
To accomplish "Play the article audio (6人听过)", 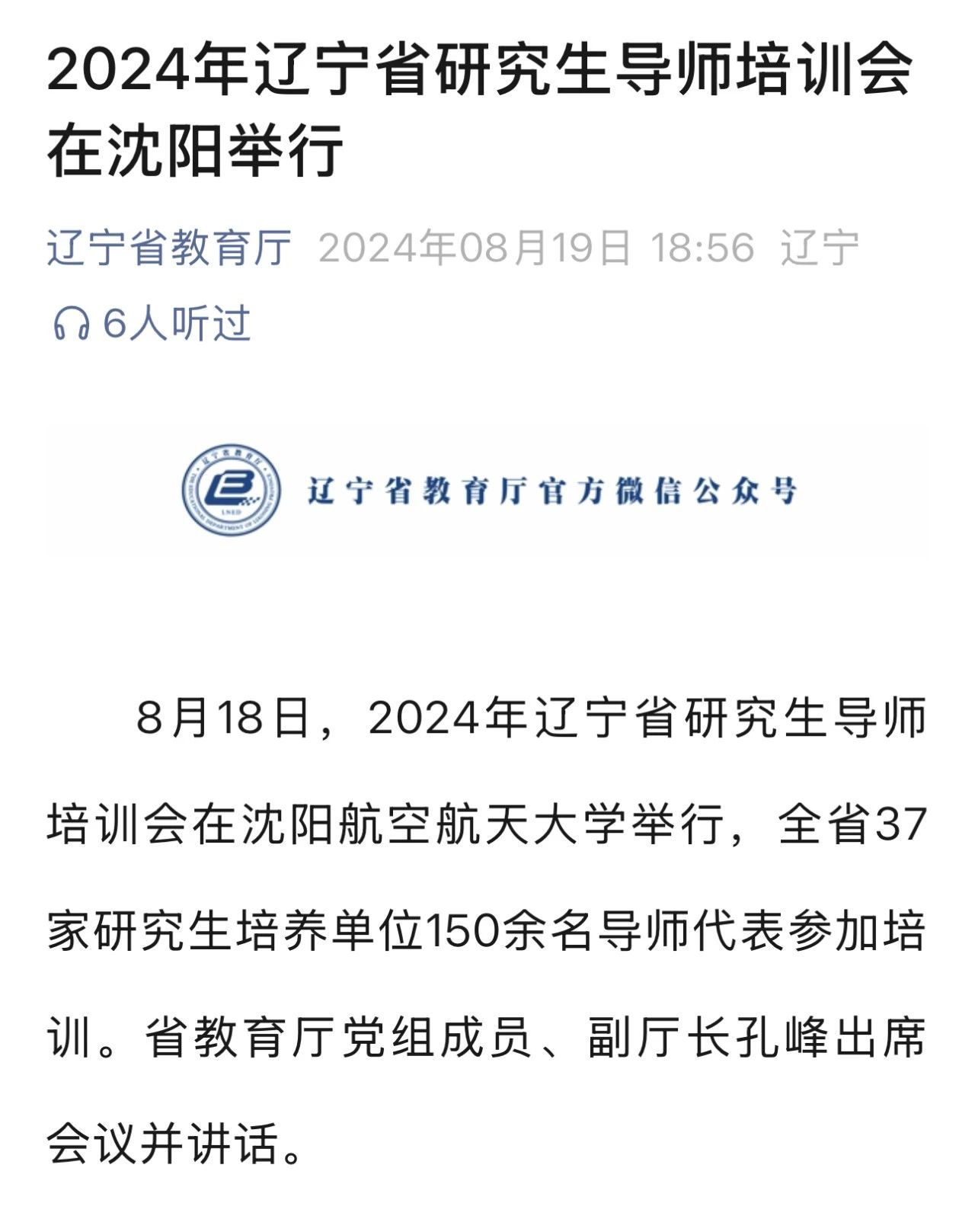I will point(151,324).
